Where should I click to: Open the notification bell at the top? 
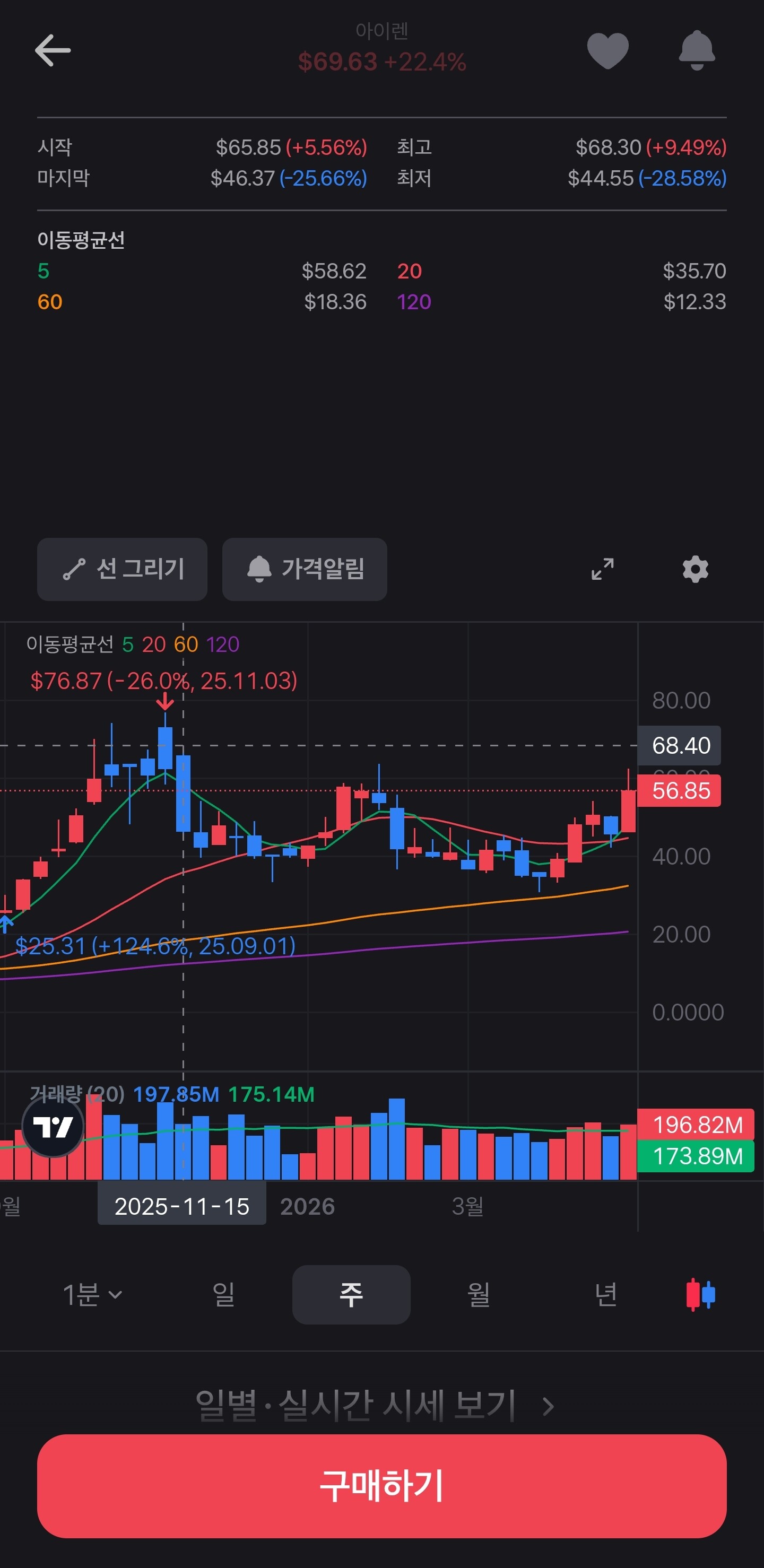click(x=697, y=50)
